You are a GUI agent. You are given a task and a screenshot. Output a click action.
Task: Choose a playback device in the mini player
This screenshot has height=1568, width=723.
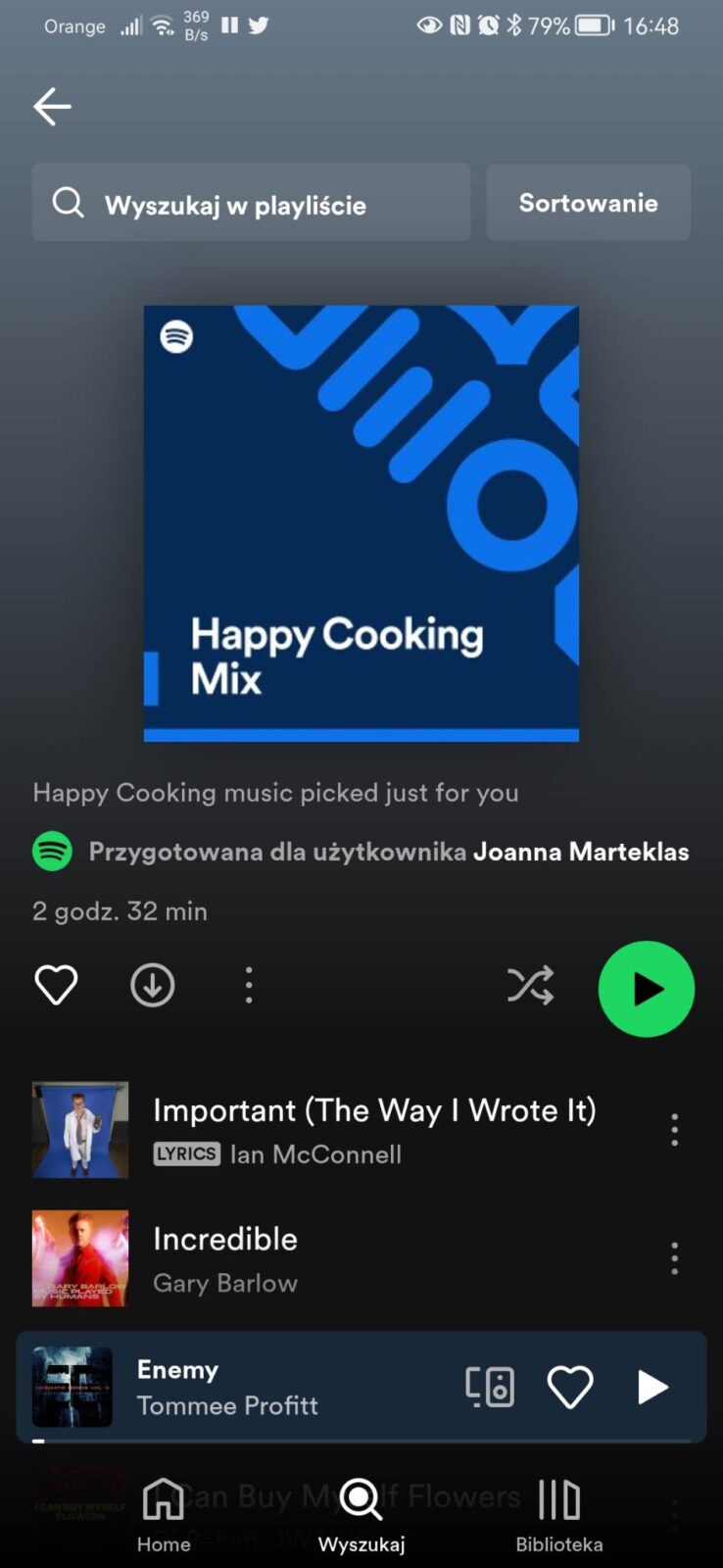pos(489,1387)
